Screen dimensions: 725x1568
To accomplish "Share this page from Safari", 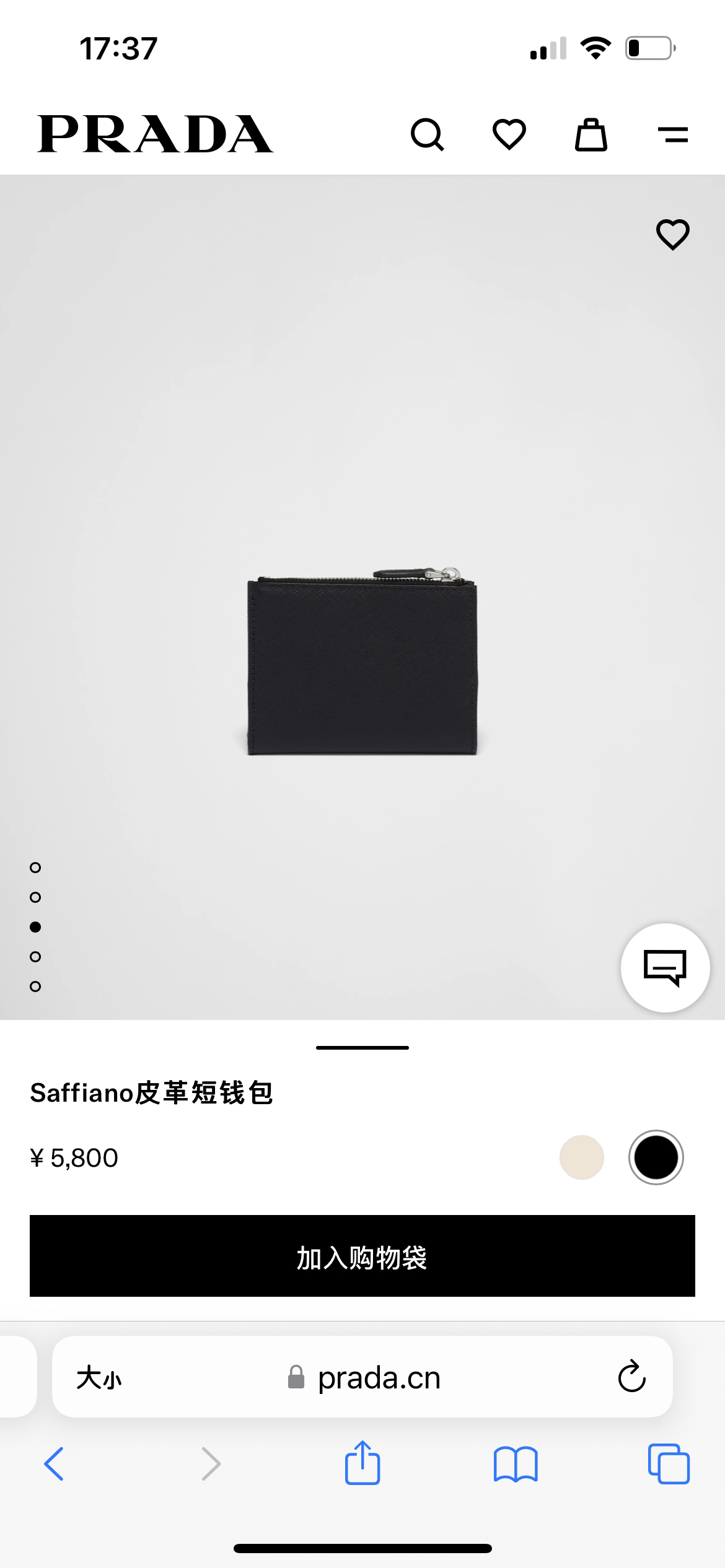I will click(362, 1463).
